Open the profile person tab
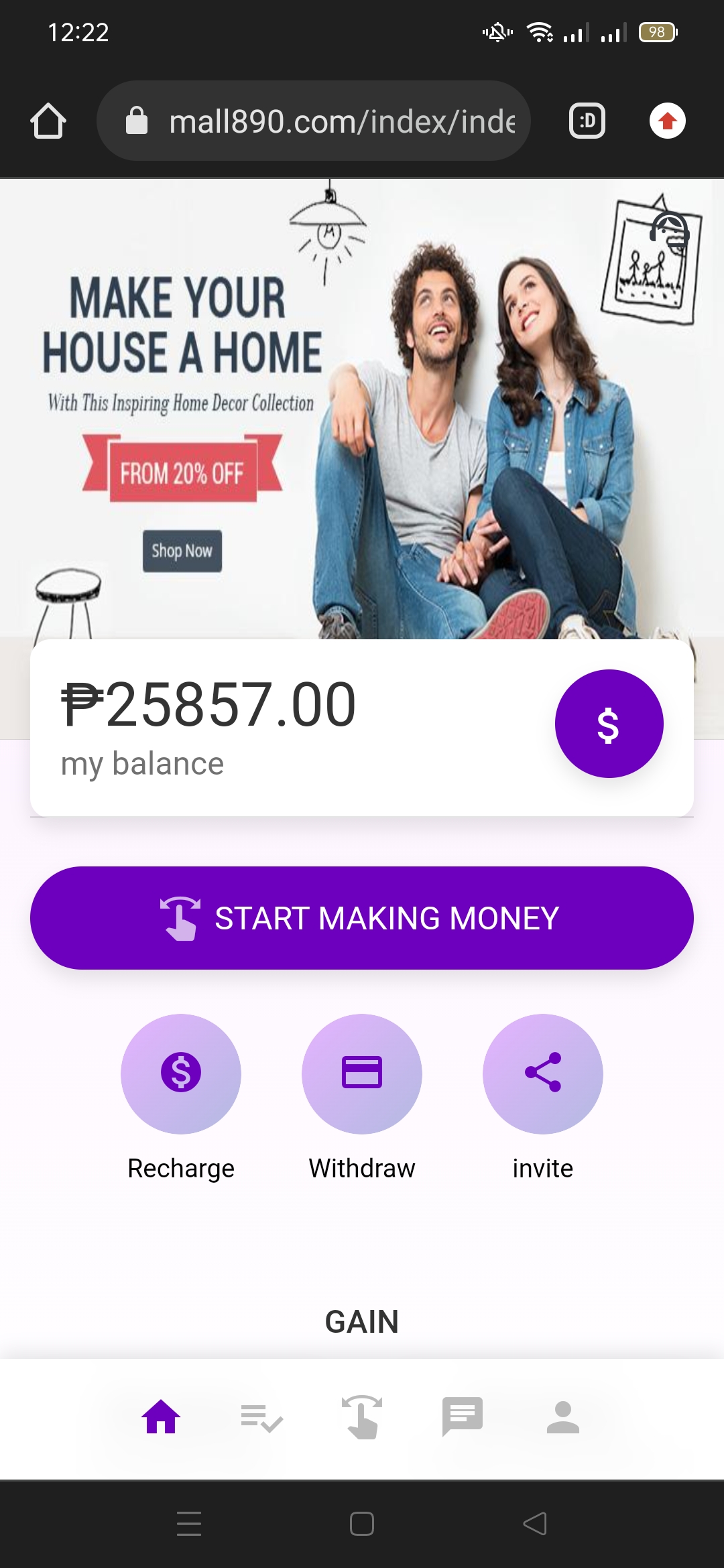Image resolution: width=724 pixels, height=1568 pixels. click(563, 1417)
